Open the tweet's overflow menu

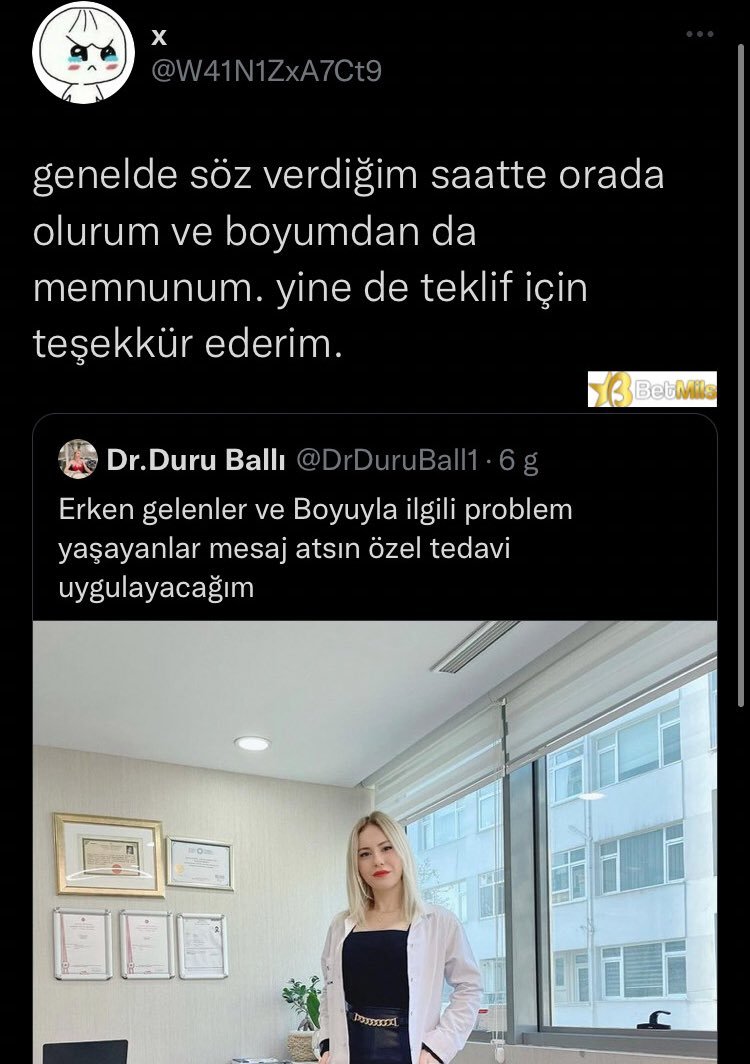coord(700,35)
